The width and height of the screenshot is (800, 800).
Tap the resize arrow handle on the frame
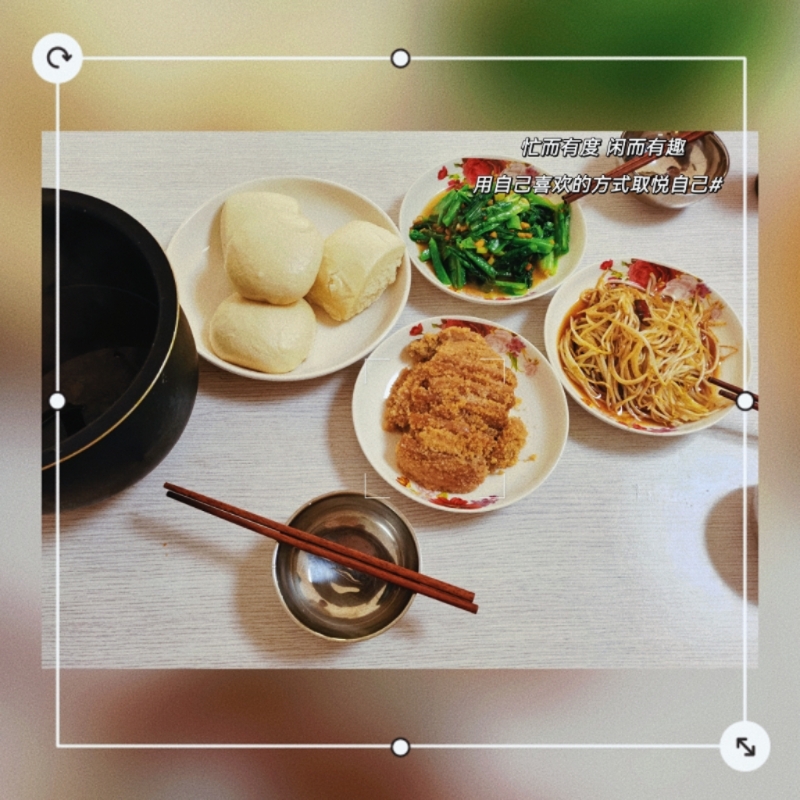(745, 746)
